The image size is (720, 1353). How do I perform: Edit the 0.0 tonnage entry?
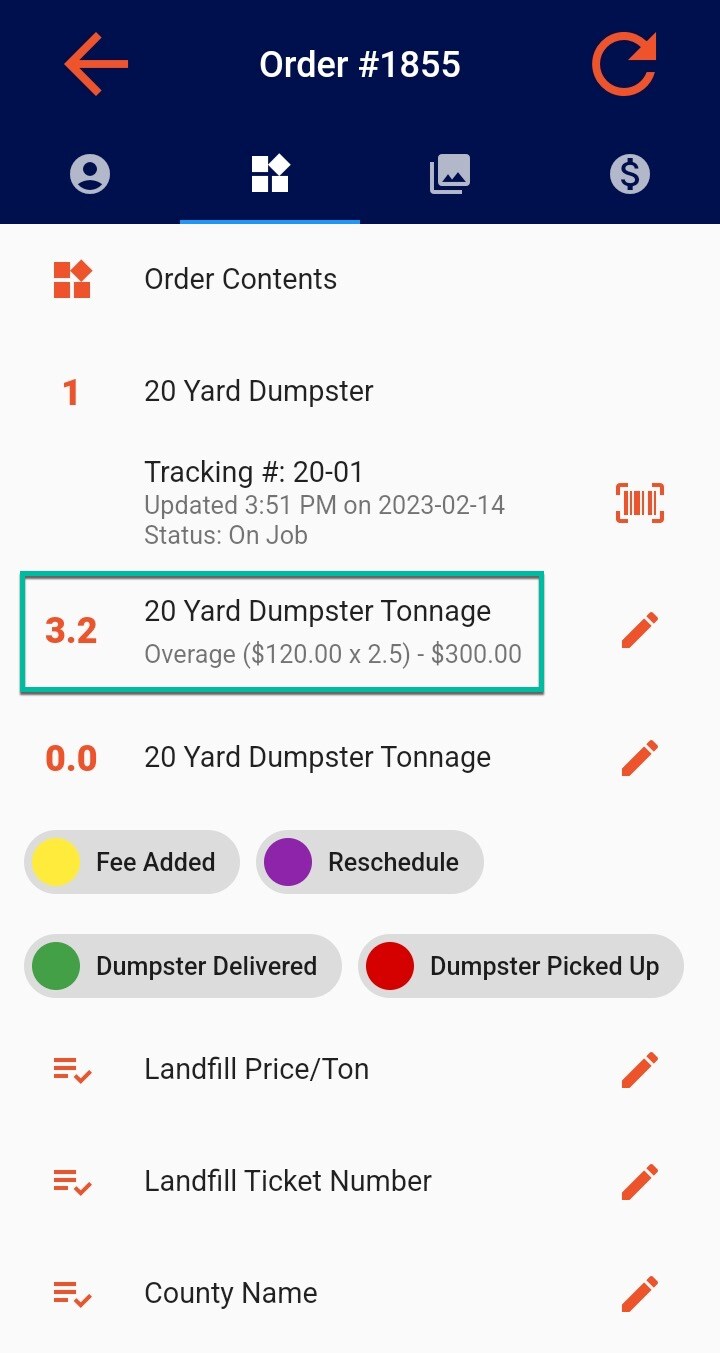click(x=640, y=758)
